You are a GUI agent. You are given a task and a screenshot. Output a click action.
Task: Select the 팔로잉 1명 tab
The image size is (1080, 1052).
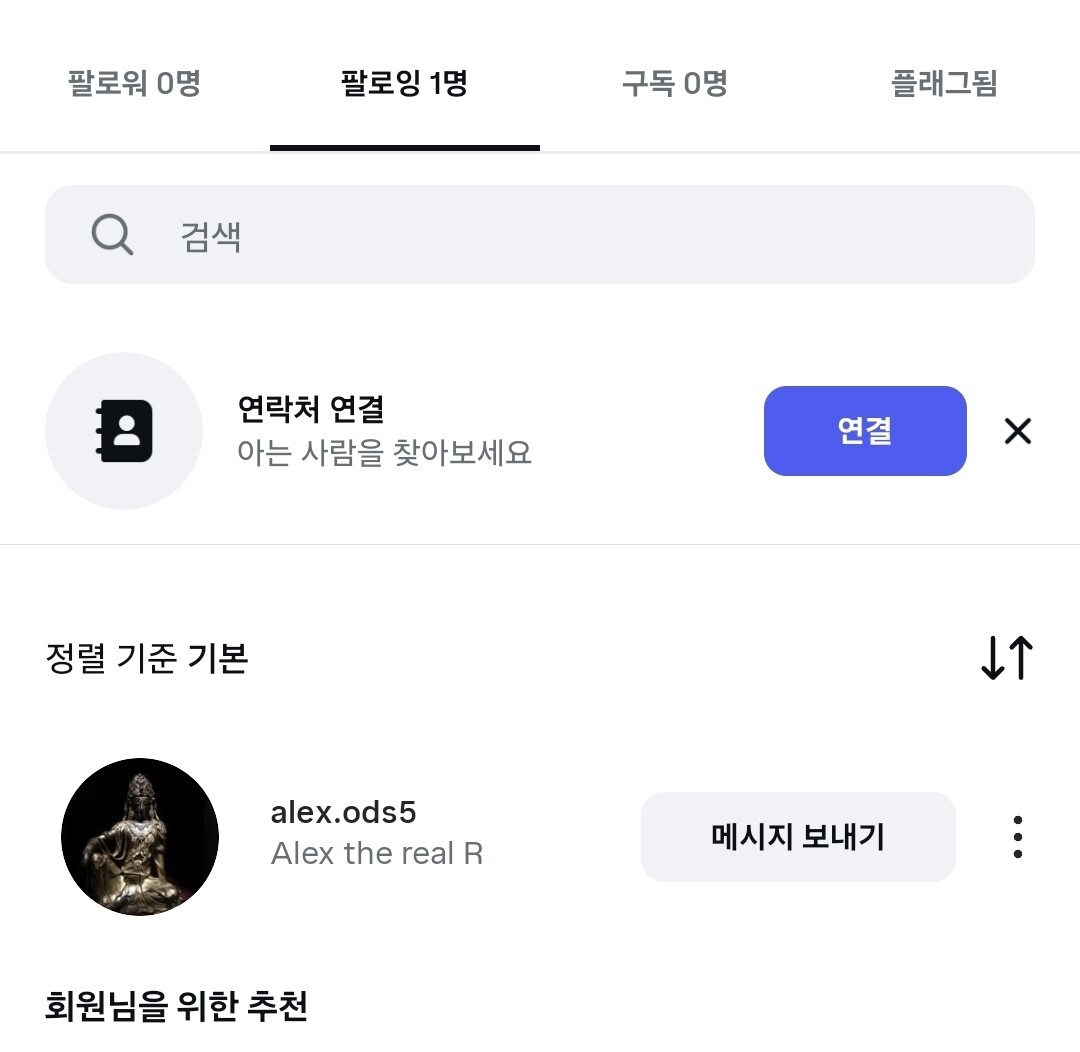coord(405,83)
